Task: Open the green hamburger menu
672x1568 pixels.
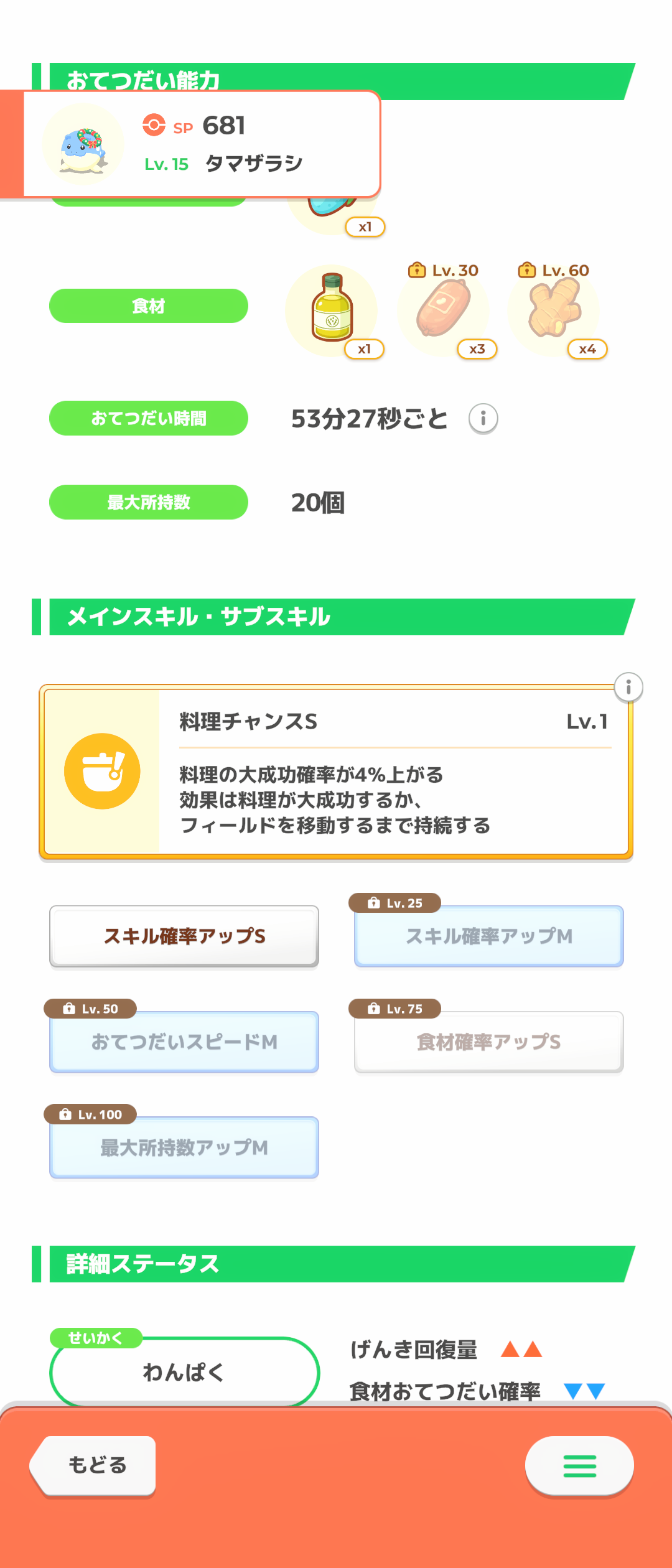Action: tap(579, 1466)
